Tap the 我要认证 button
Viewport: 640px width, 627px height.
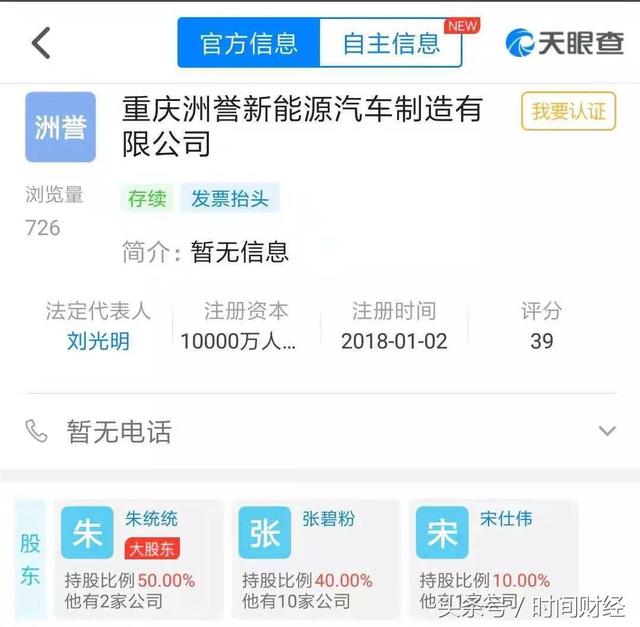568,111
